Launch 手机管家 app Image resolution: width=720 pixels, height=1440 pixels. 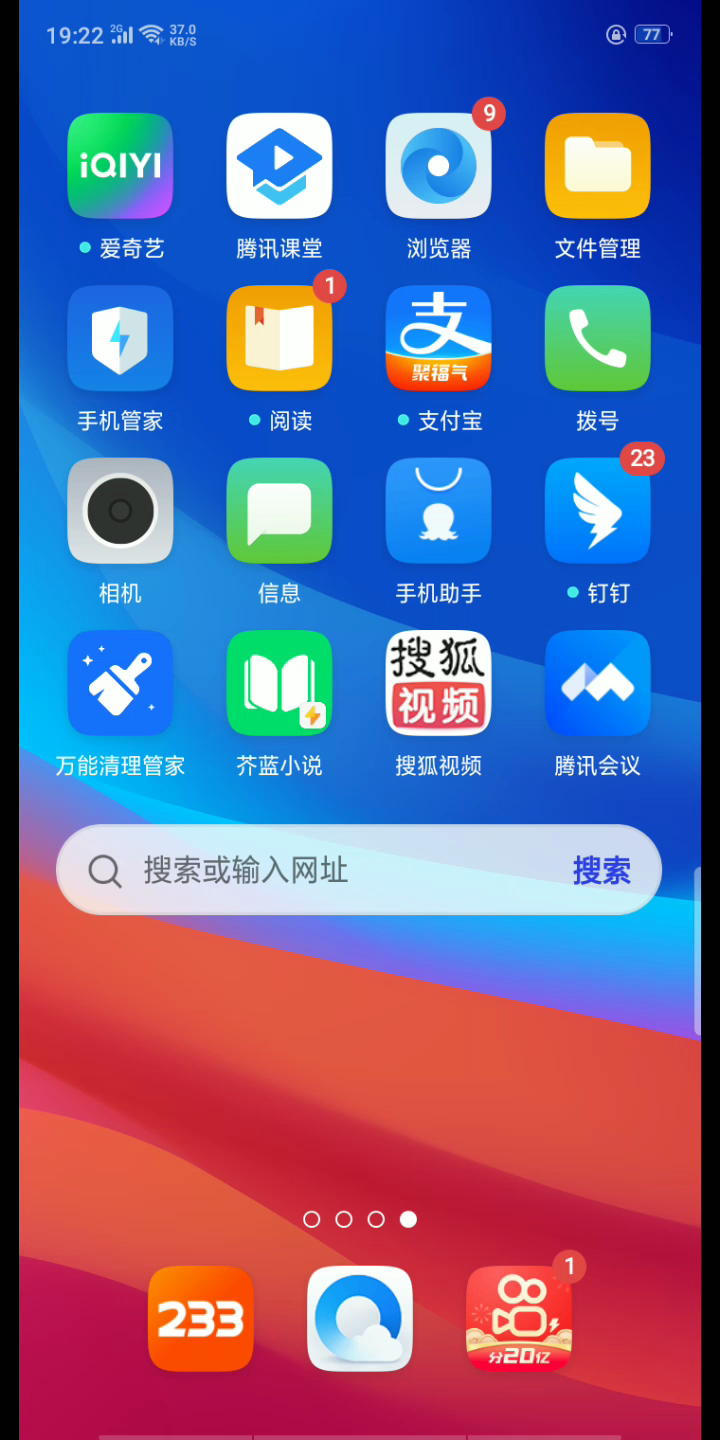click(120, 338)
